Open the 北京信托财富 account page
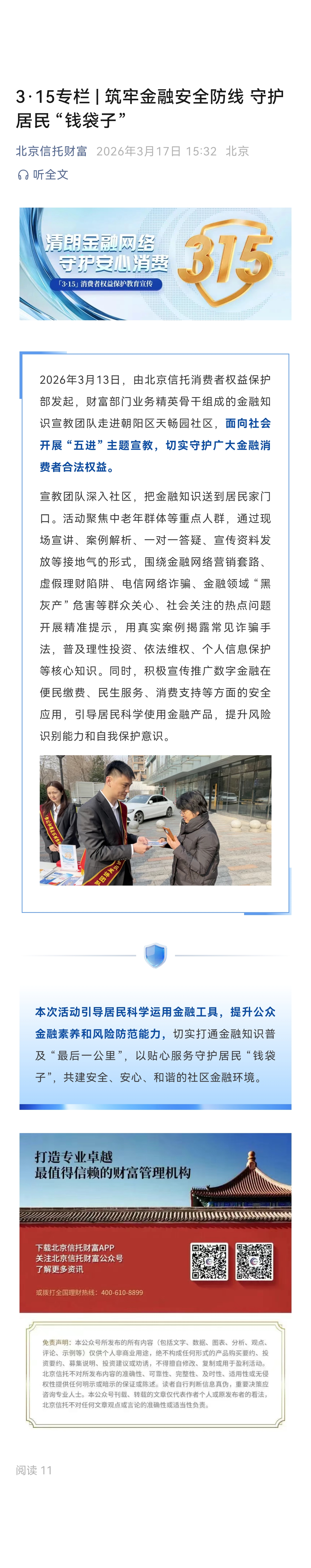The image size is (311, 1568). click(51, 151)
